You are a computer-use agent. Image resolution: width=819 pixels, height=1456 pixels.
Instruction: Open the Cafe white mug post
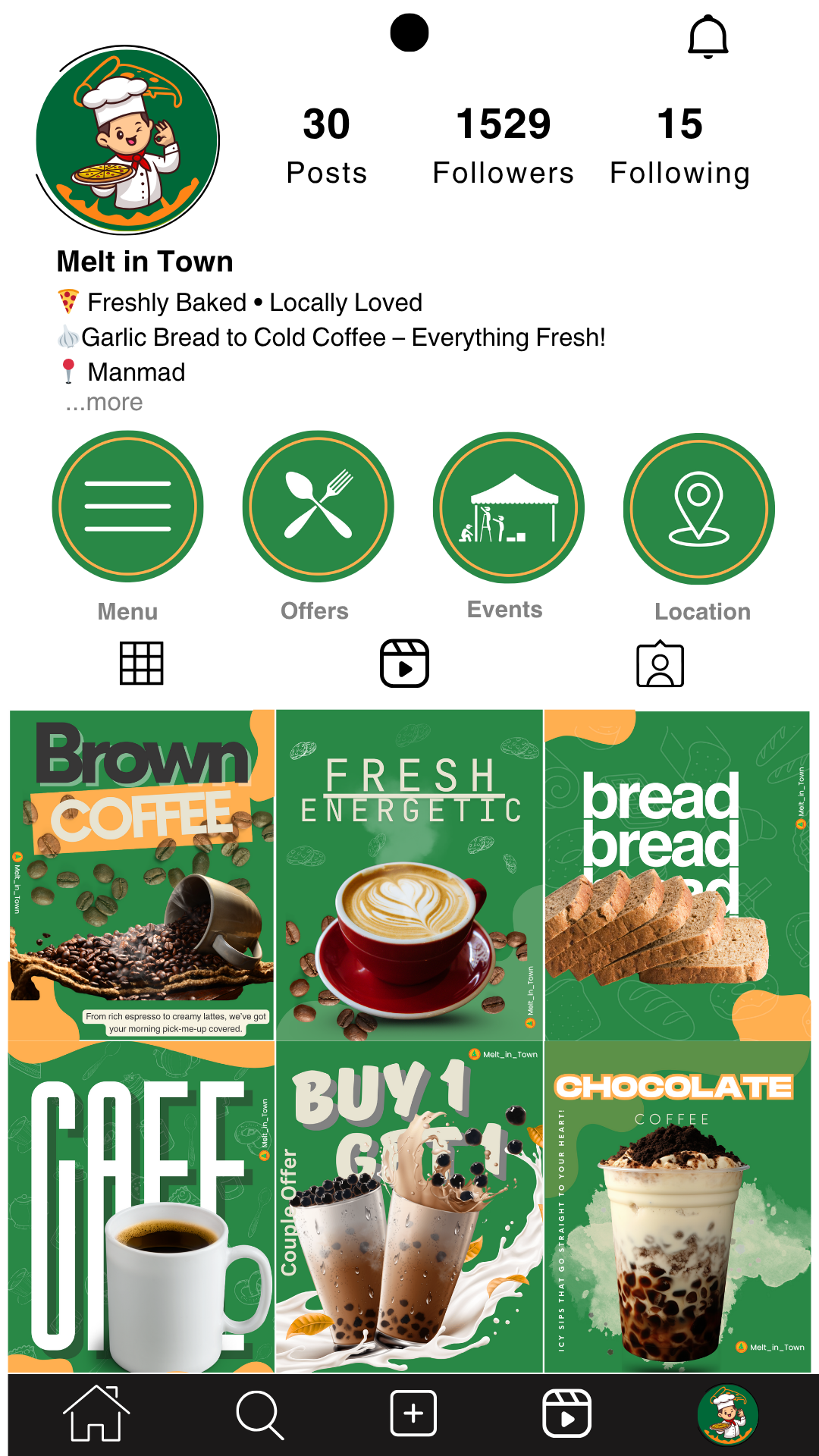pyautogui.click(x=142, y=1207)
